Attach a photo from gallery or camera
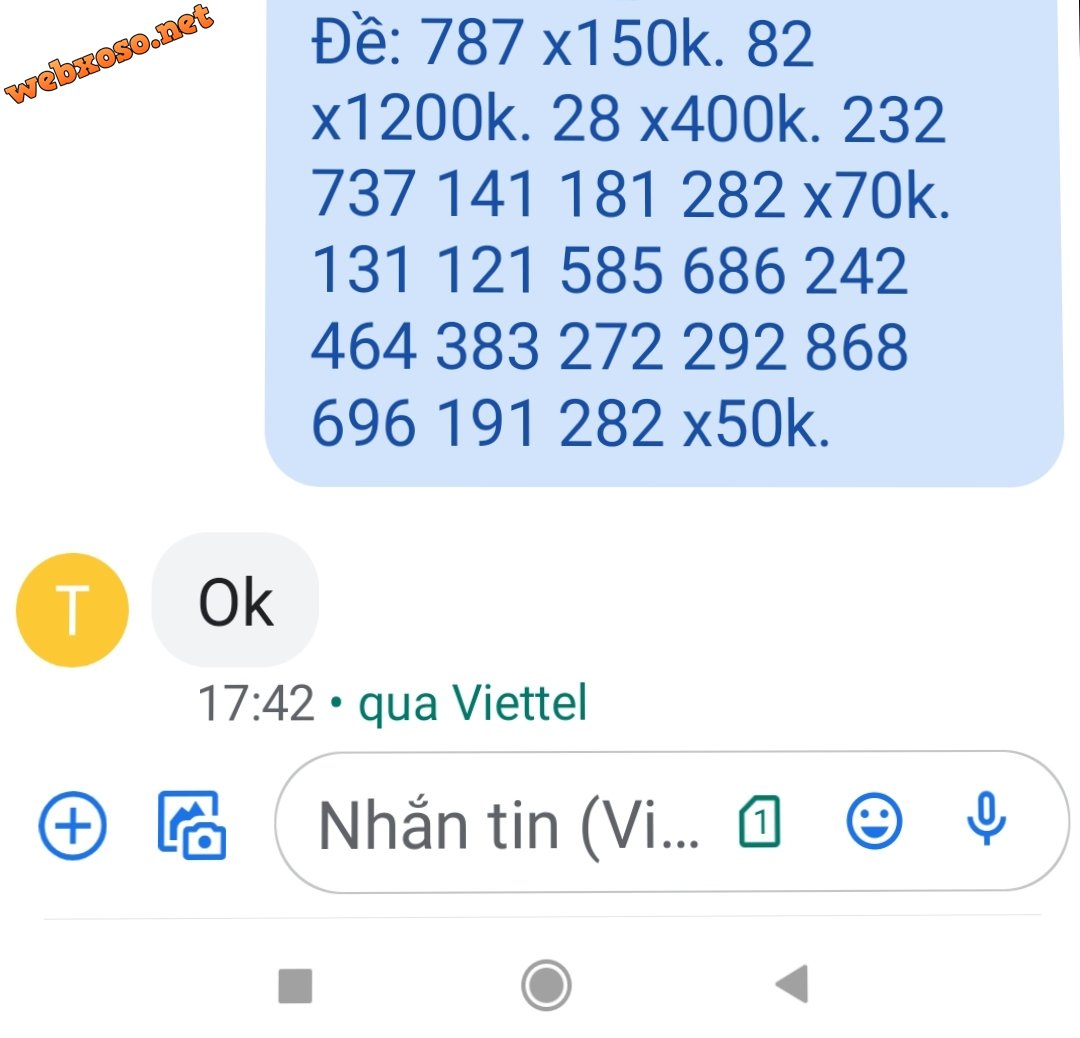This screenshot has width=1080, height=1038. click(x=192, y=825)
